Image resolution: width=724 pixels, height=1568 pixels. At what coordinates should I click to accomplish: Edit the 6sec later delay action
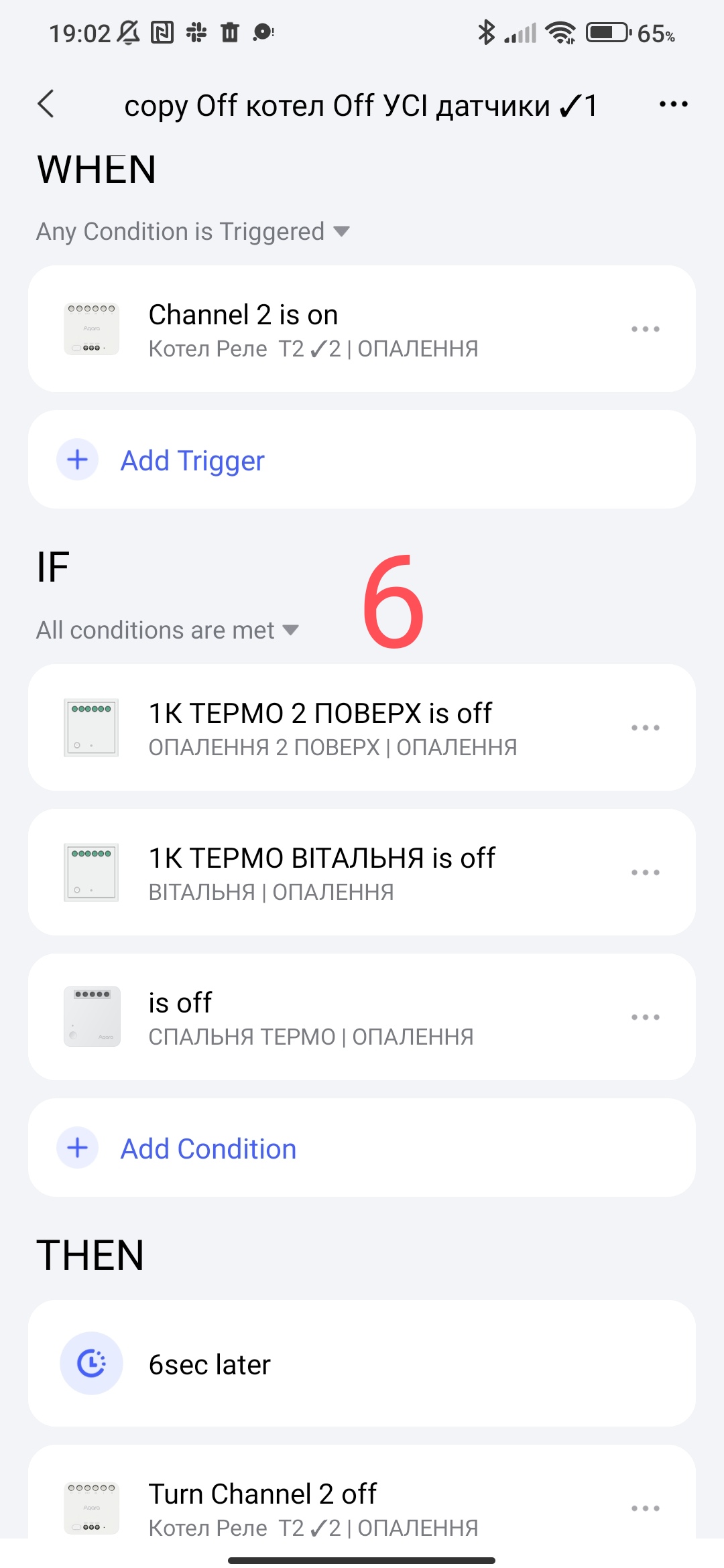tap(209, 1365)
